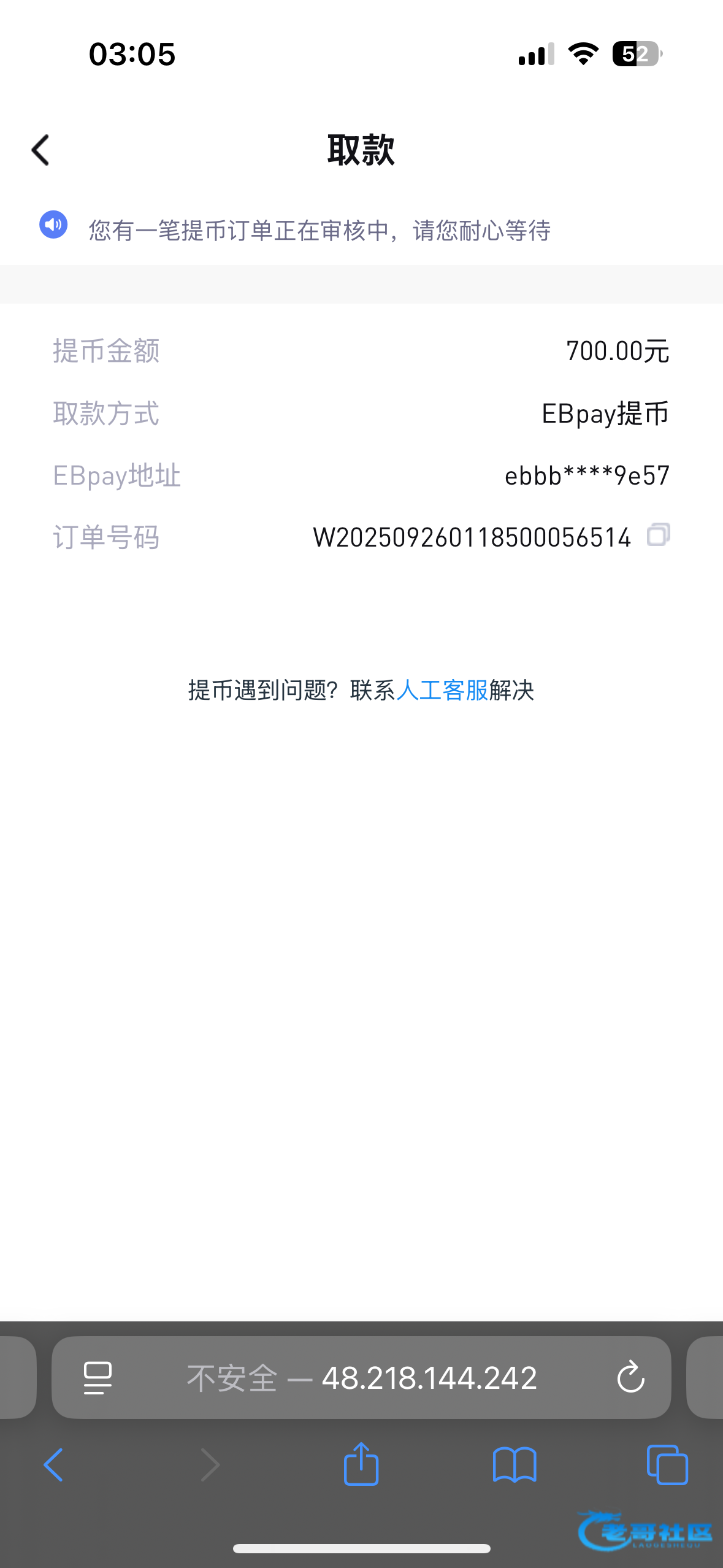
Task: Open Safari page settings menu icon
Action: pos(98,1378)
